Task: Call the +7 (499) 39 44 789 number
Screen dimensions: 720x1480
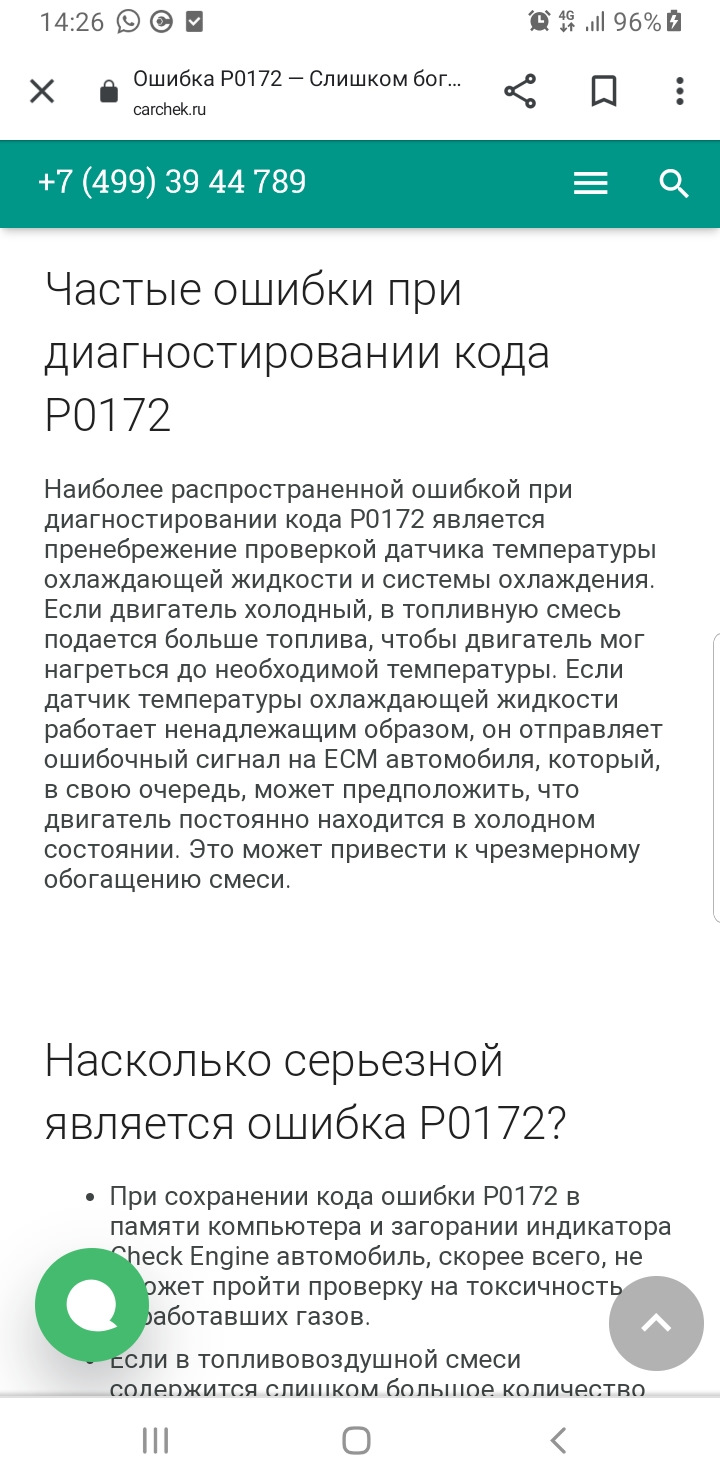Action: coord(171,182)
